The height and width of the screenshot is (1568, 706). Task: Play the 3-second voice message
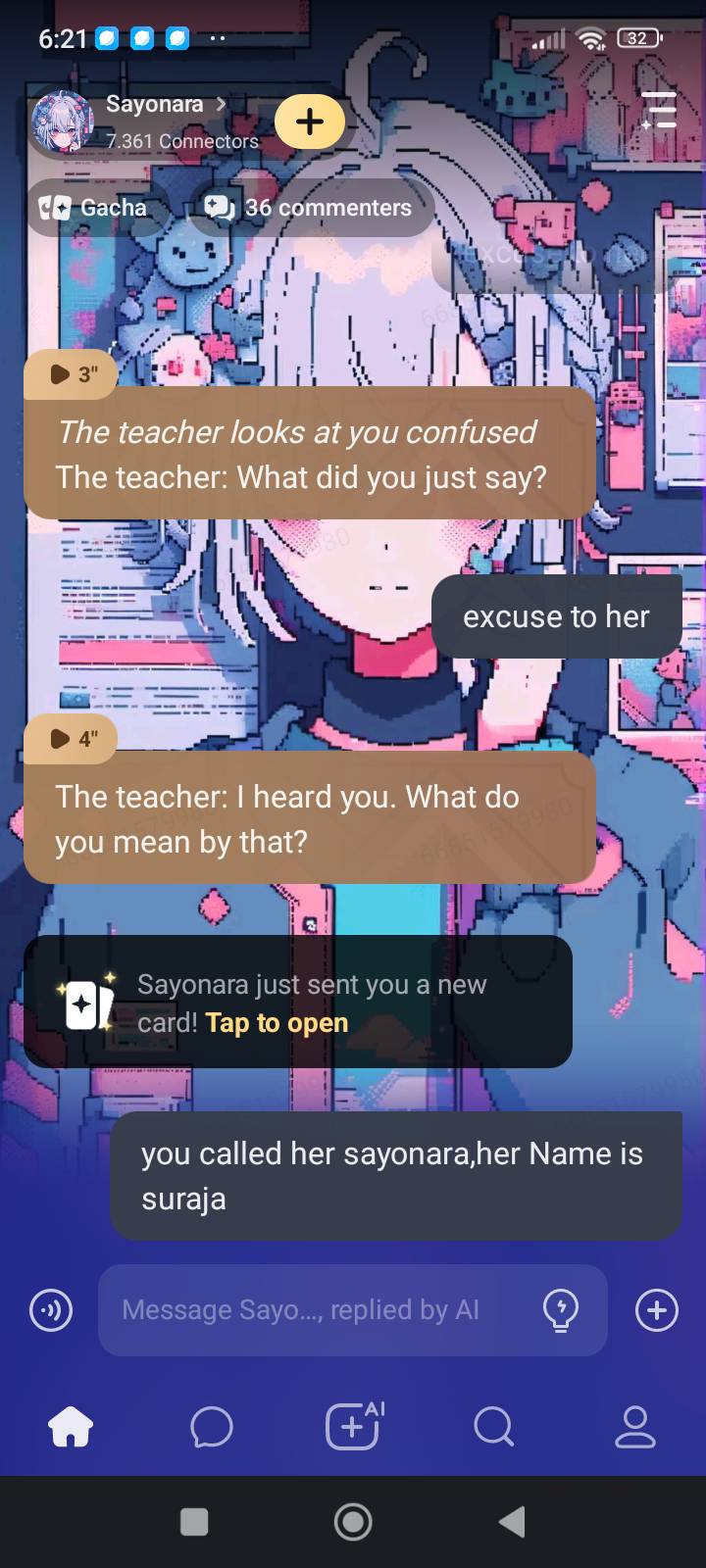click(72, 374)
